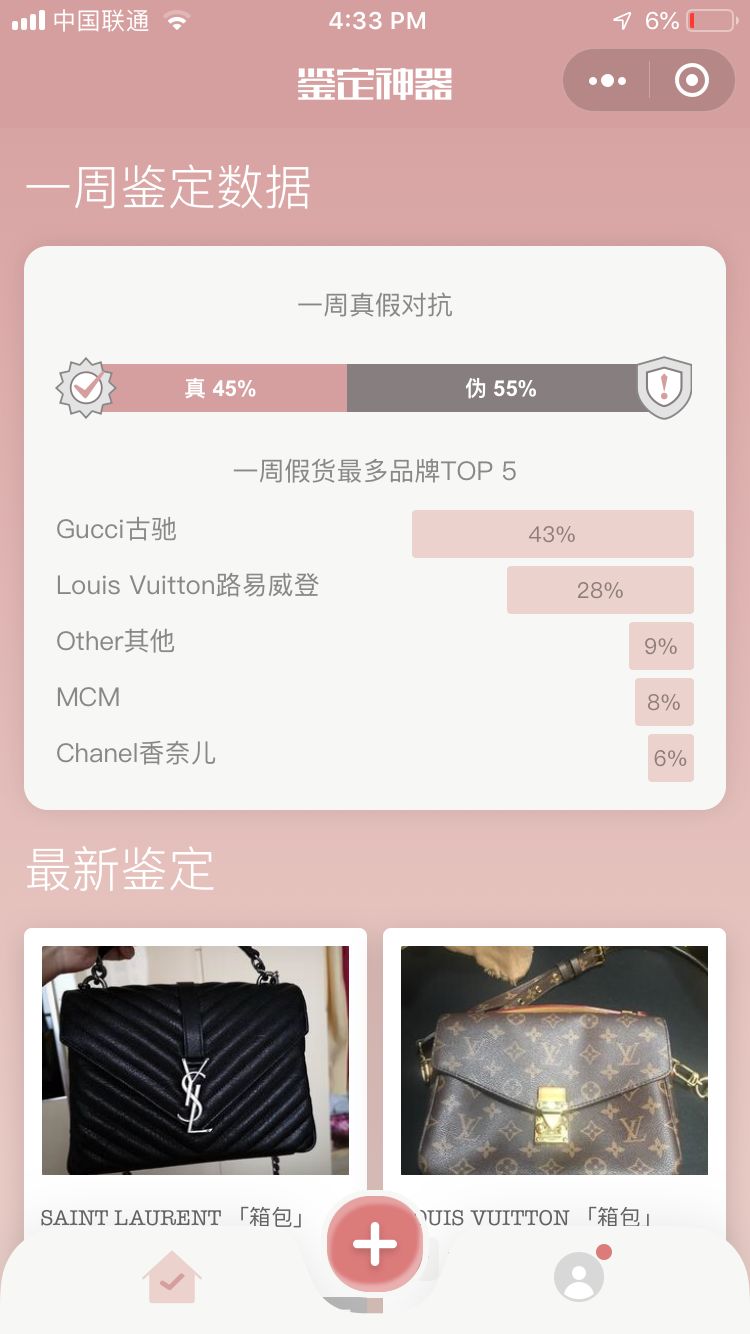Switch to the home tab

pyautogui.click(x=172, y=1277)
